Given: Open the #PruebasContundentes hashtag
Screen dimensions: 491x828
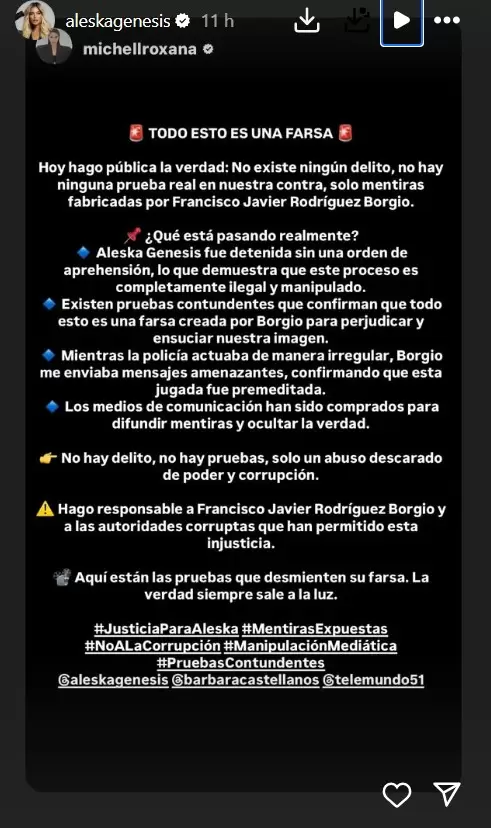Looking at the screenshot, I should [241, 662].
